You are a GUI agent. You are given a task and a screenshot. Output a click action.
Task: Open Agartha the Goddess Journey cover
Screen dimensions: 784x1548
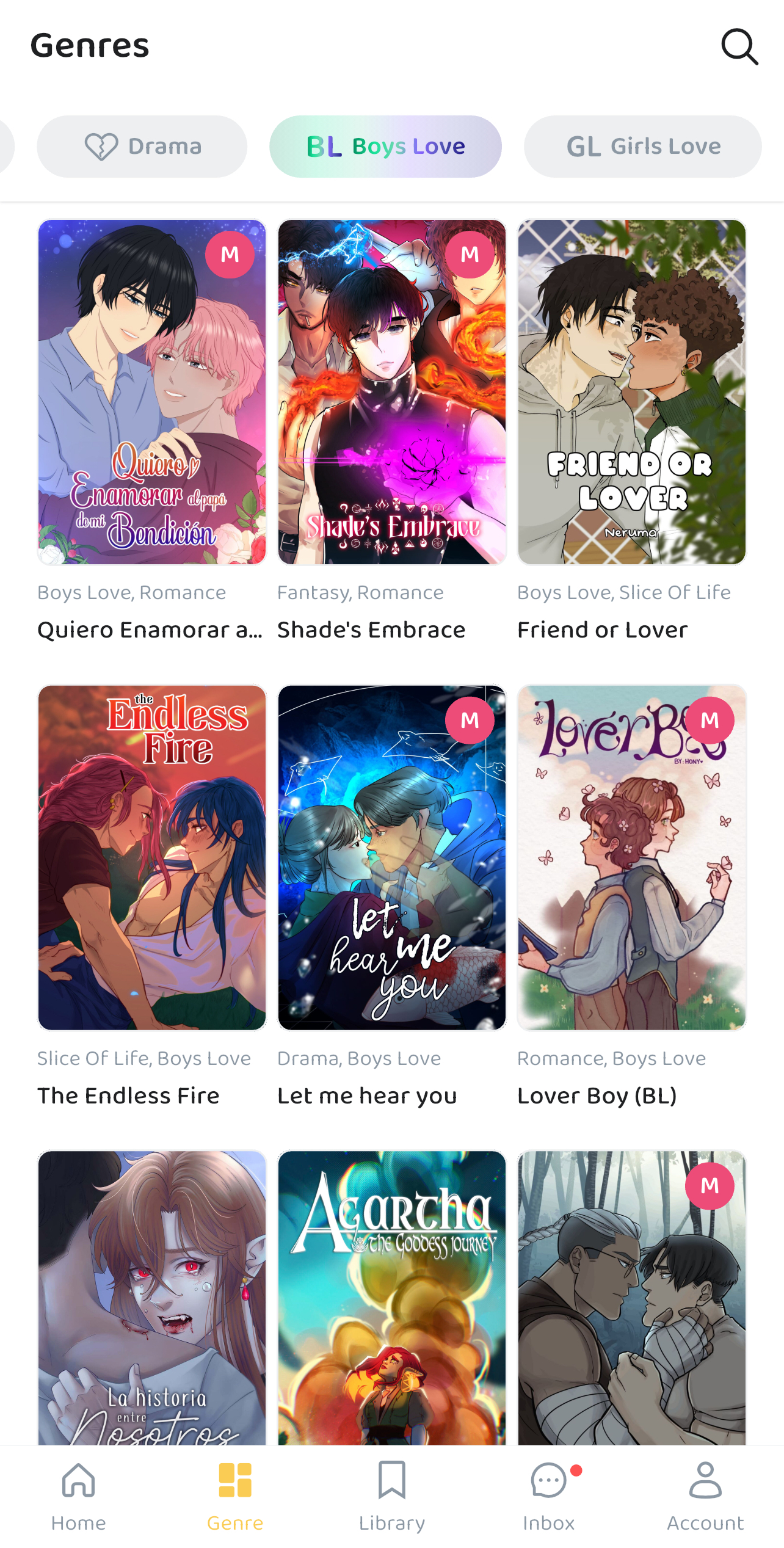391,1297
